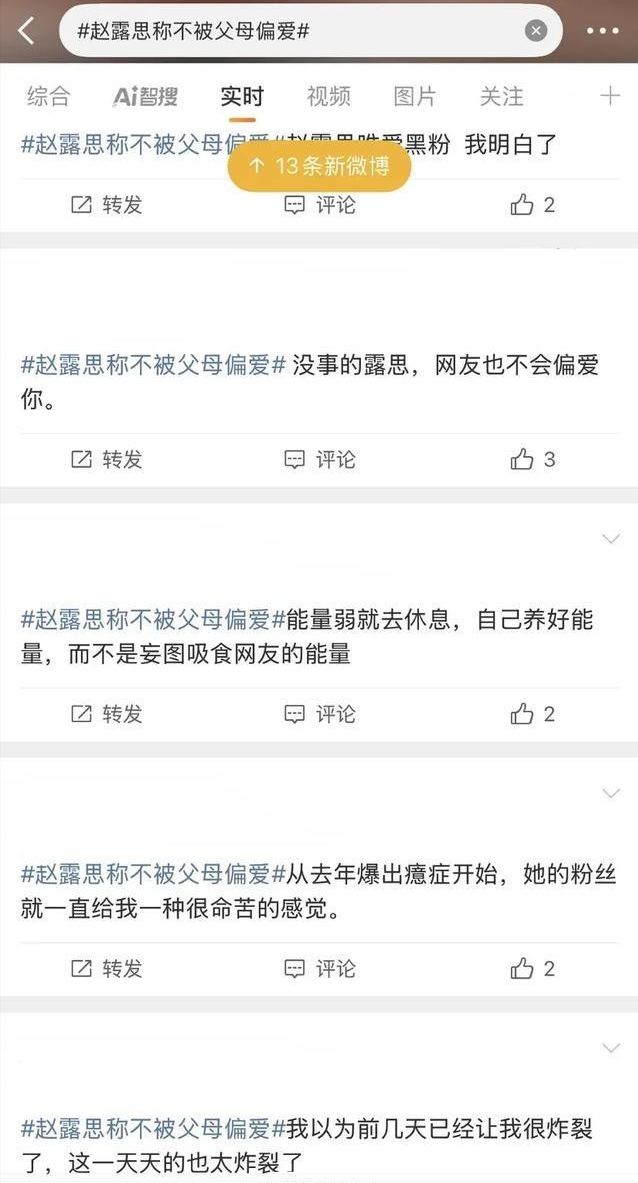638x1183 pixels.
Task: Tap the plus icon beside the tabs
Action: pyautogui.click(x=609, y=96)
